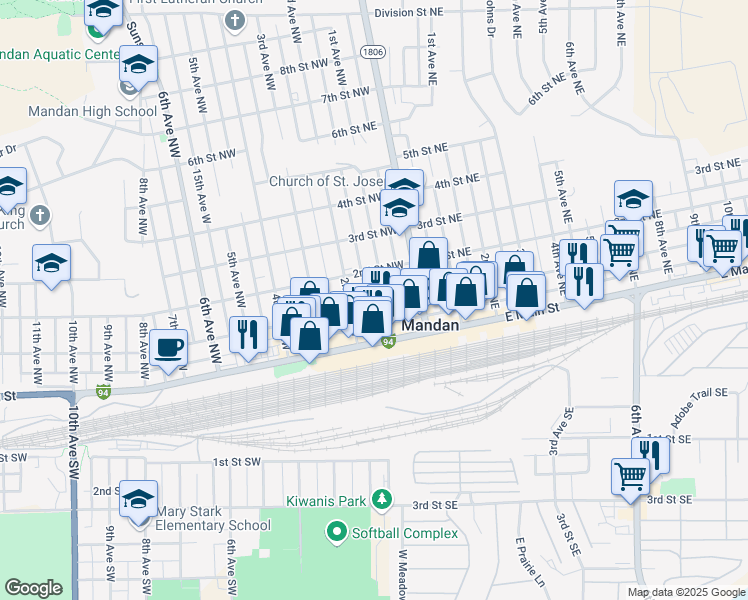Viewport: 748px width, 600px height.
Task: Select the school marker at Mandan High School
Action: click(x=138, y=66)
